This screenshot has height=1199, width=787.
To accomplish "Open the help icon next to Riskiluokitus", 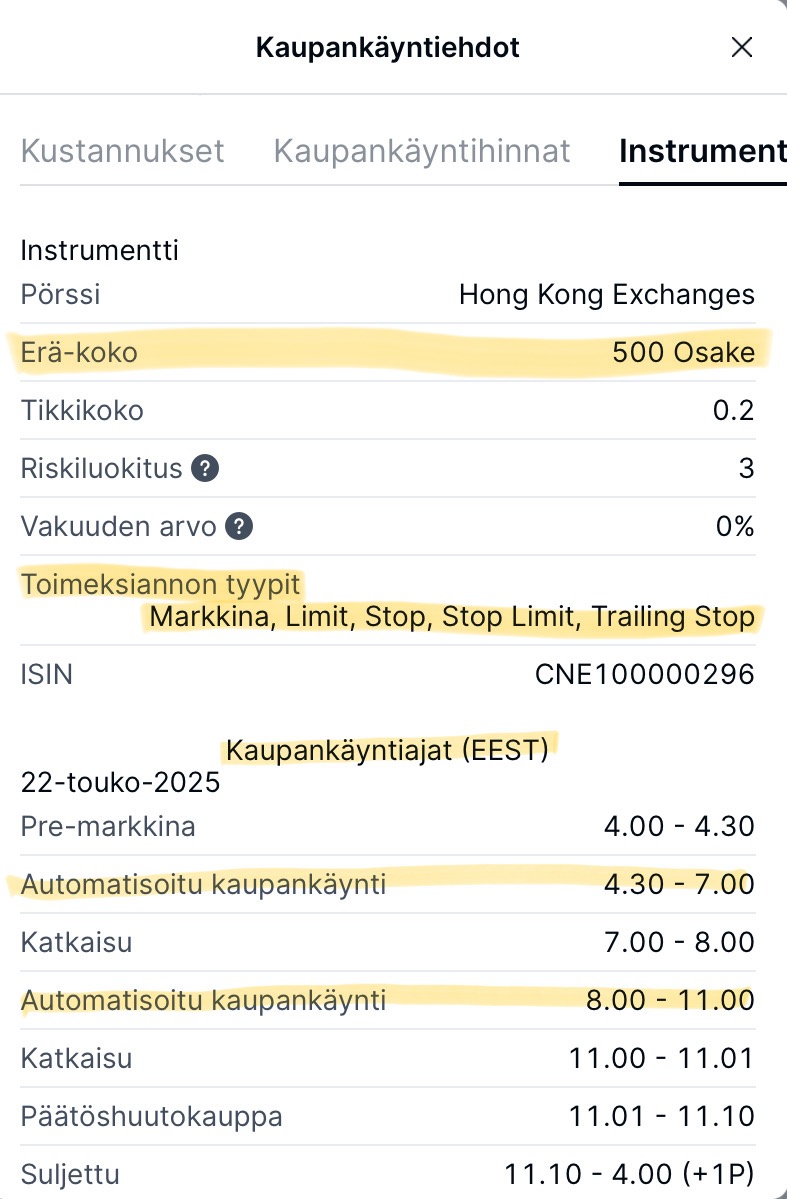I will pyautogui.click(x=205, y=468).
